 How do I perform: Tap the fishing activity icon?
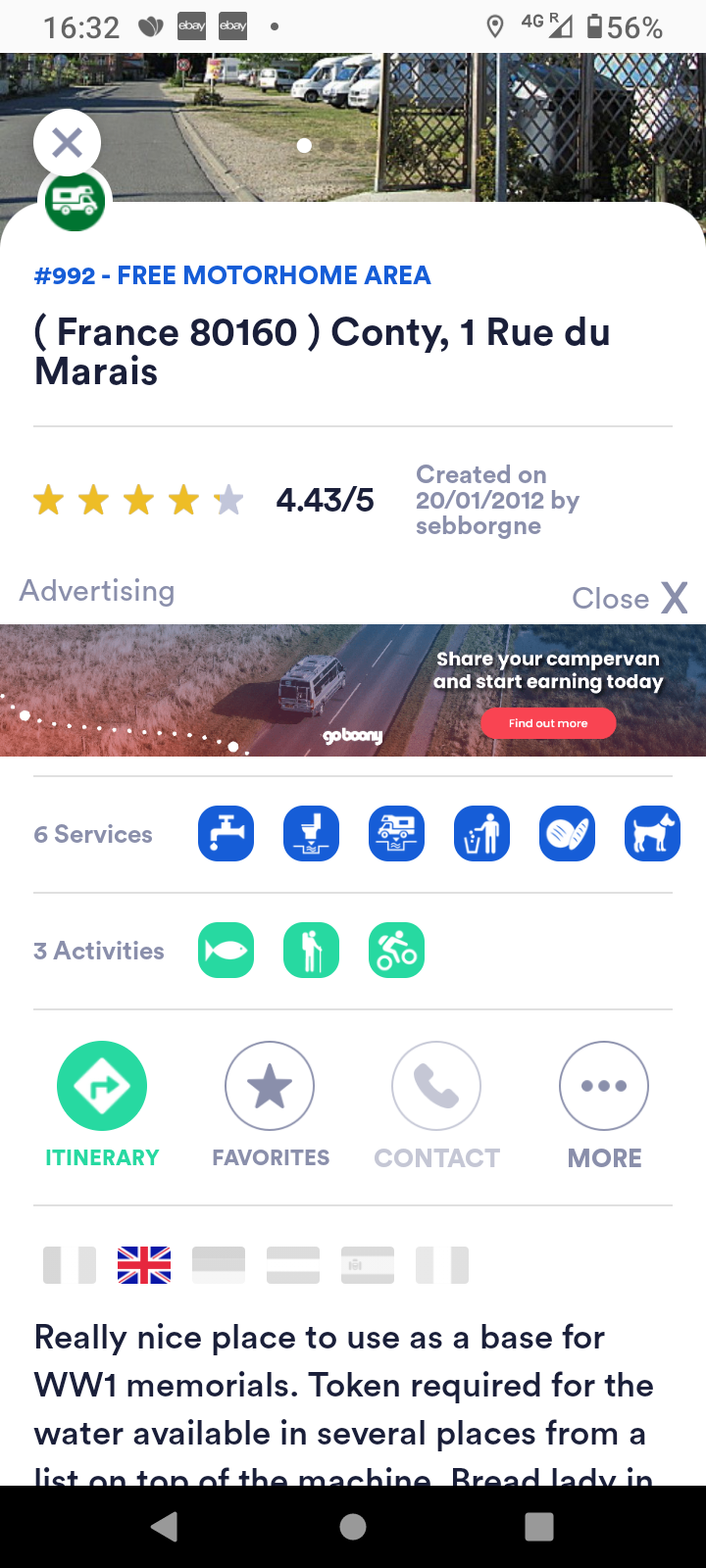pos(226,951)
